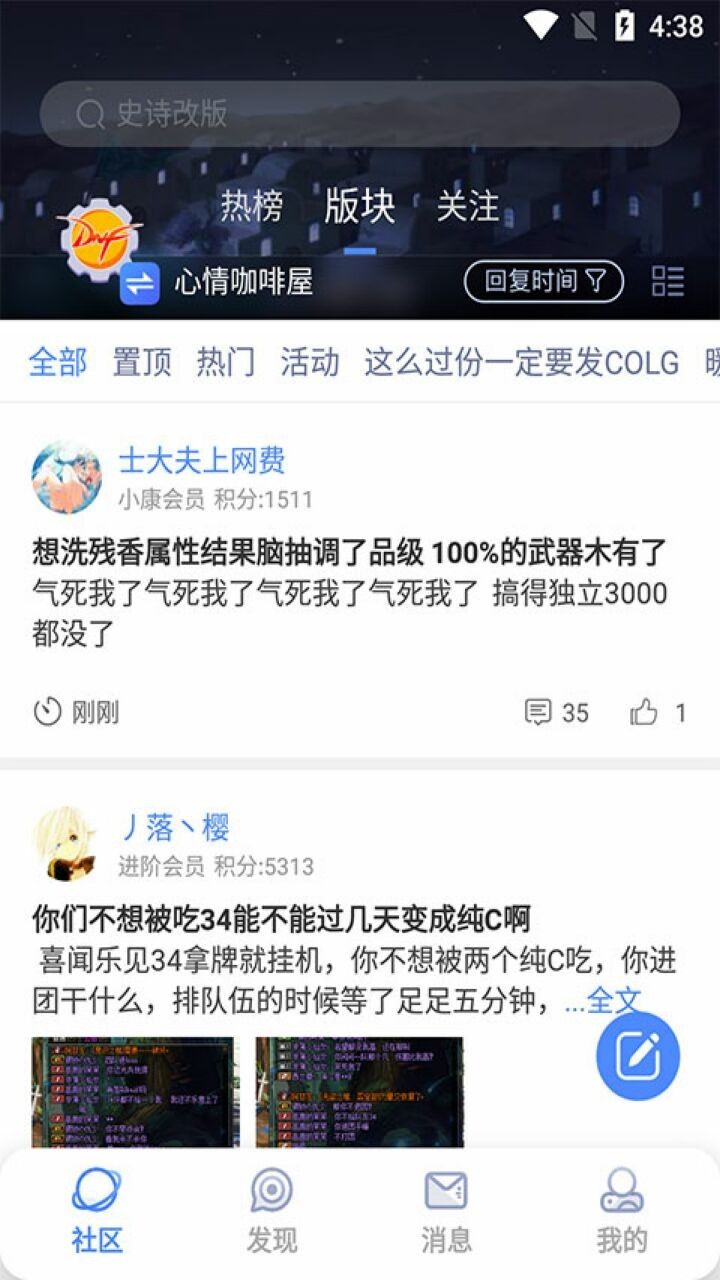Screen dimensions: 720x1280
Task: Open the post about 想洗残香属性
Action: pyautogui.click(x=349, y=552)
